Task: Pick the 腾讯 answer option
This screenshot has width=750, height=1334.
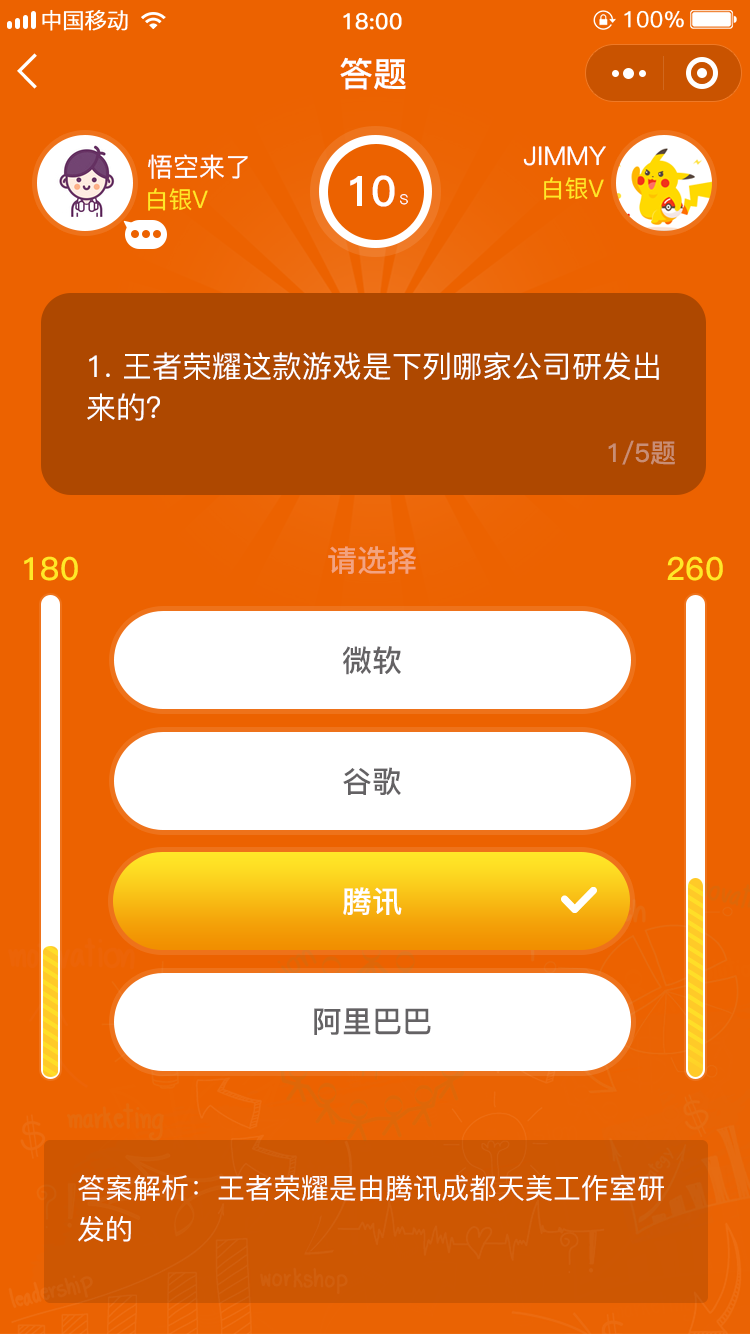Action: click(x=372, y=901)
